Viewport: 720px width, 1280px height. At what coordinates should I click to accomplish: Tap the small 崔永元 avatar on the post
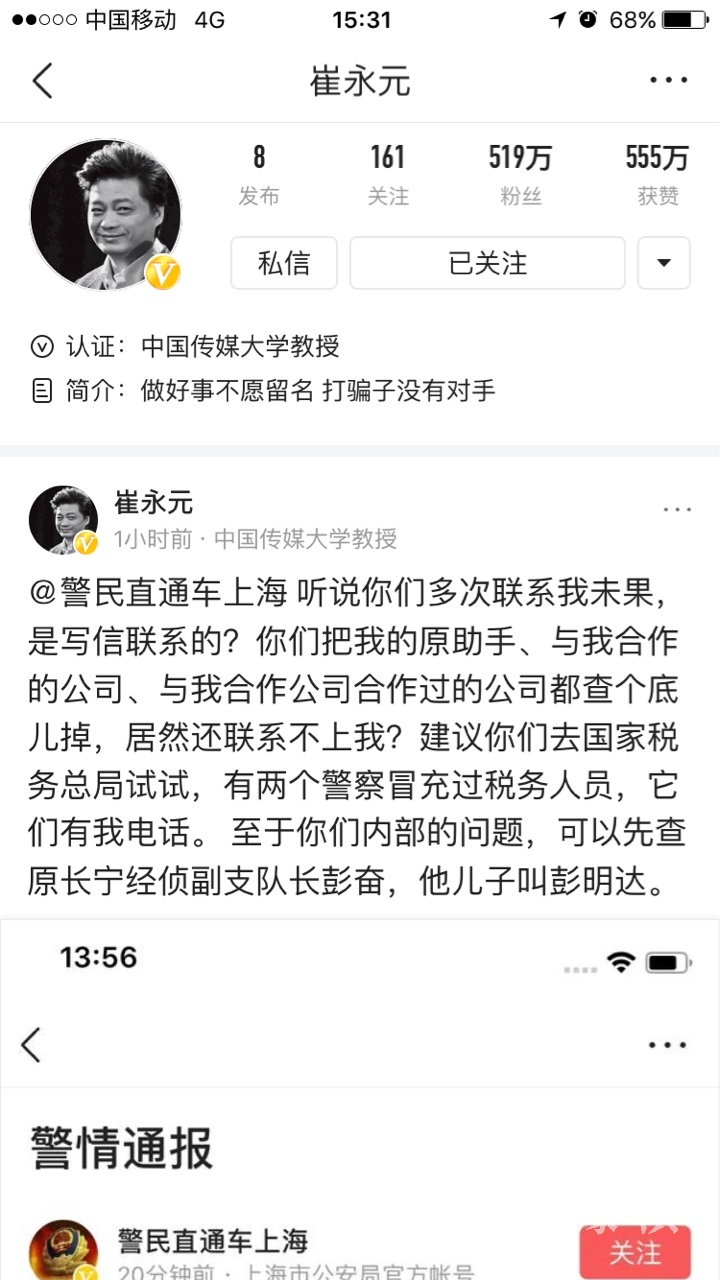pyautogui.click(x=63, y=520)
